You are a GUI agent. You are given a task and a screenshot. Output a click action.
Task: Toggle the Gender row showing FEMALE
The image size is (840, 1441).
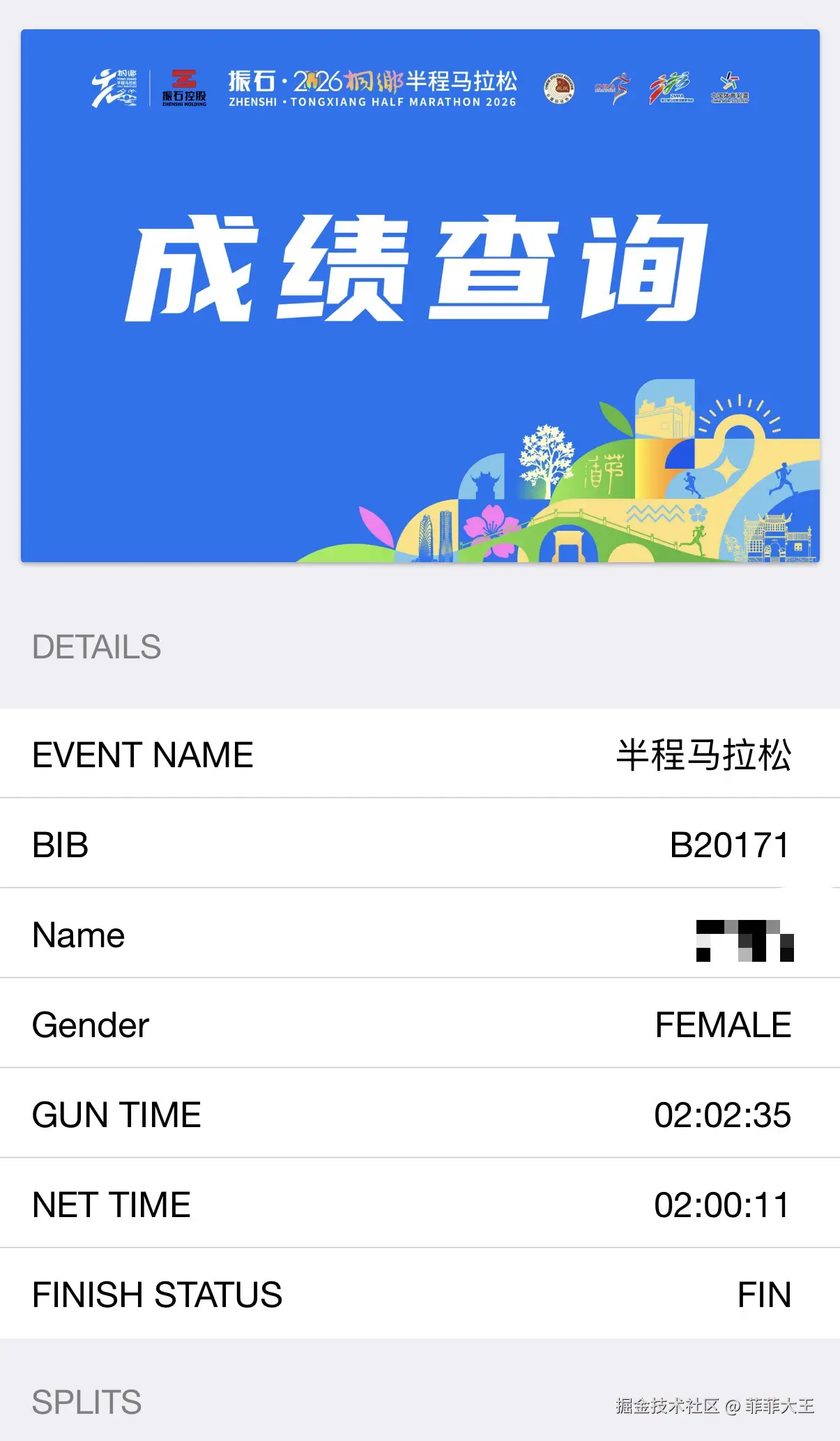(420, 1024)
